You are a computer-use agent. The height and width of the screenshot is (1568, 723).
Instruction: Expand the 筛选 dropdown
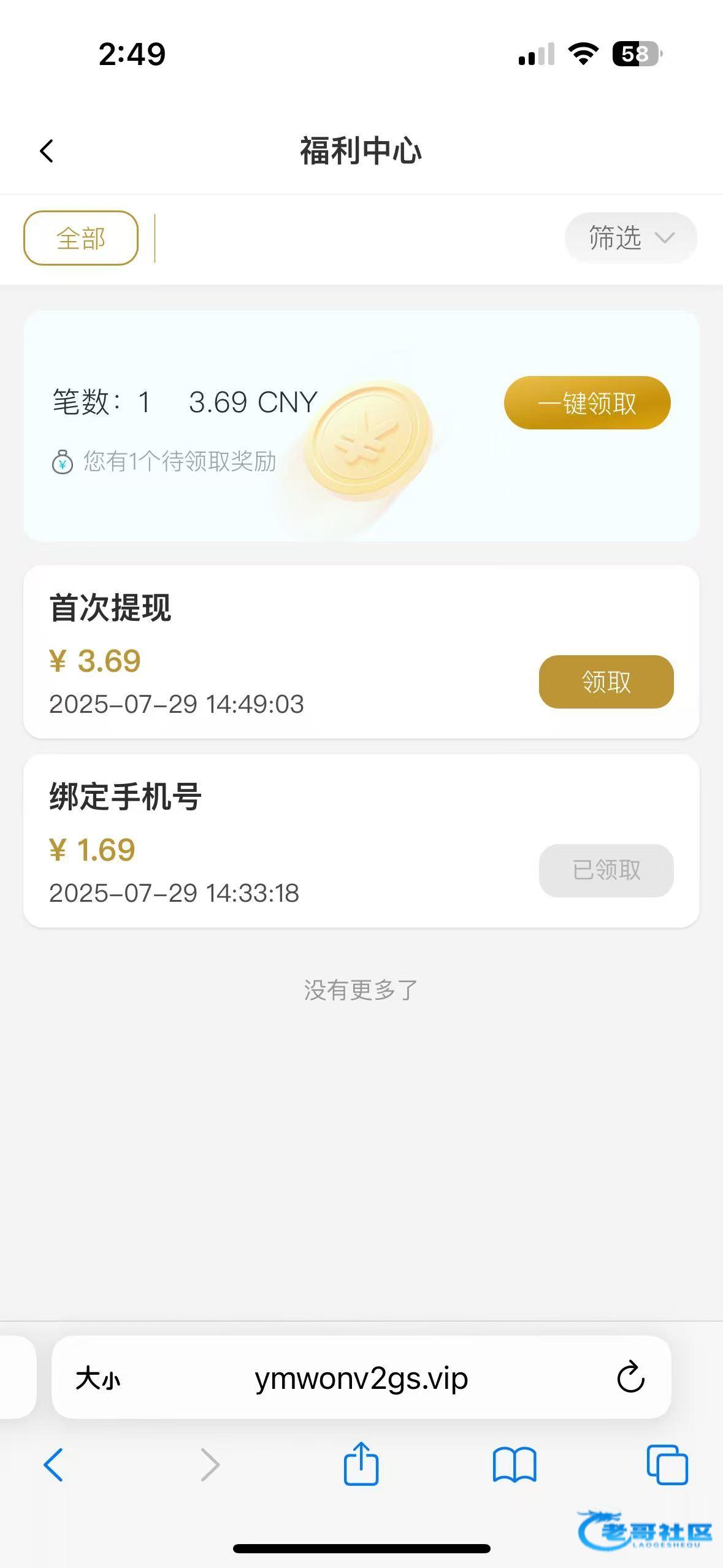[630, 238]
